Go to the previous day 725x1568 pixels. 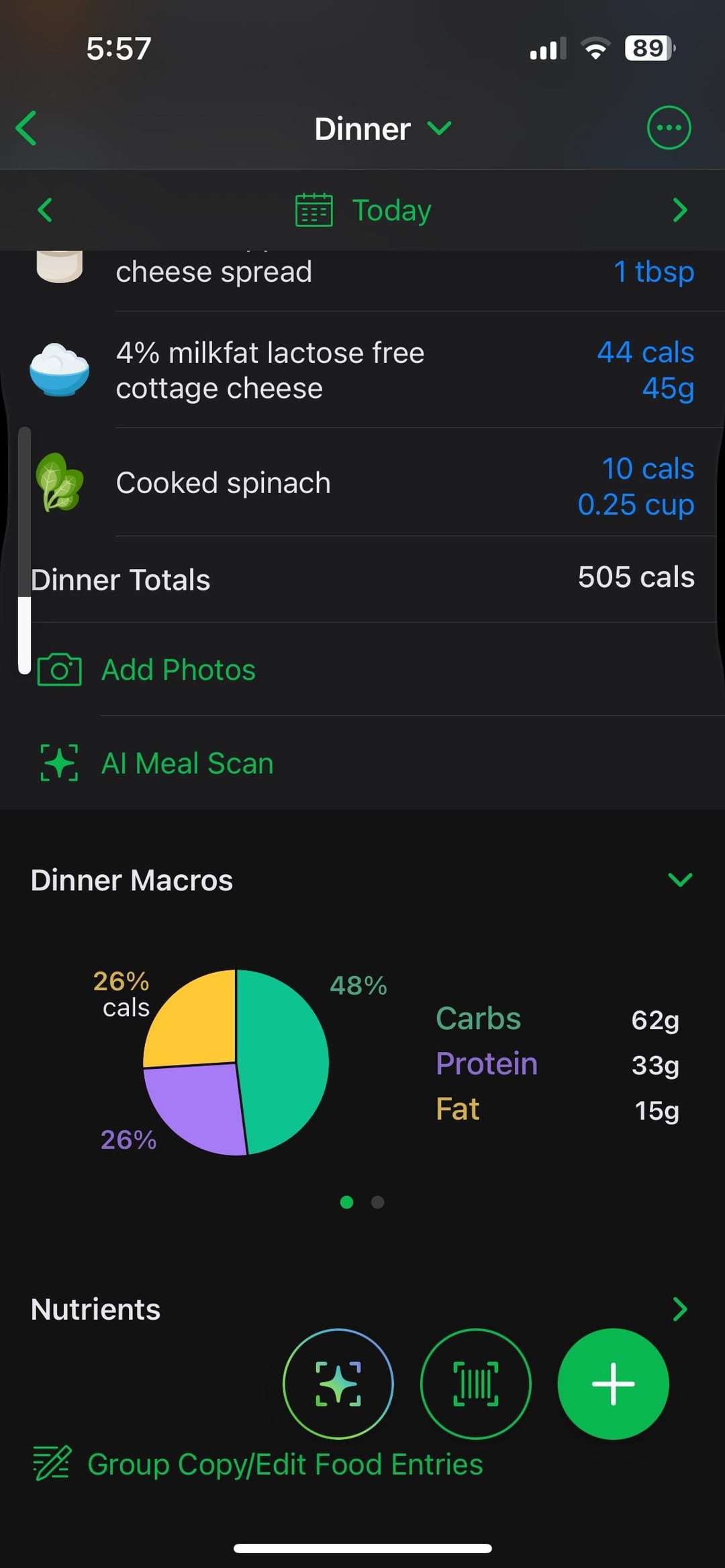coord(45,210)
